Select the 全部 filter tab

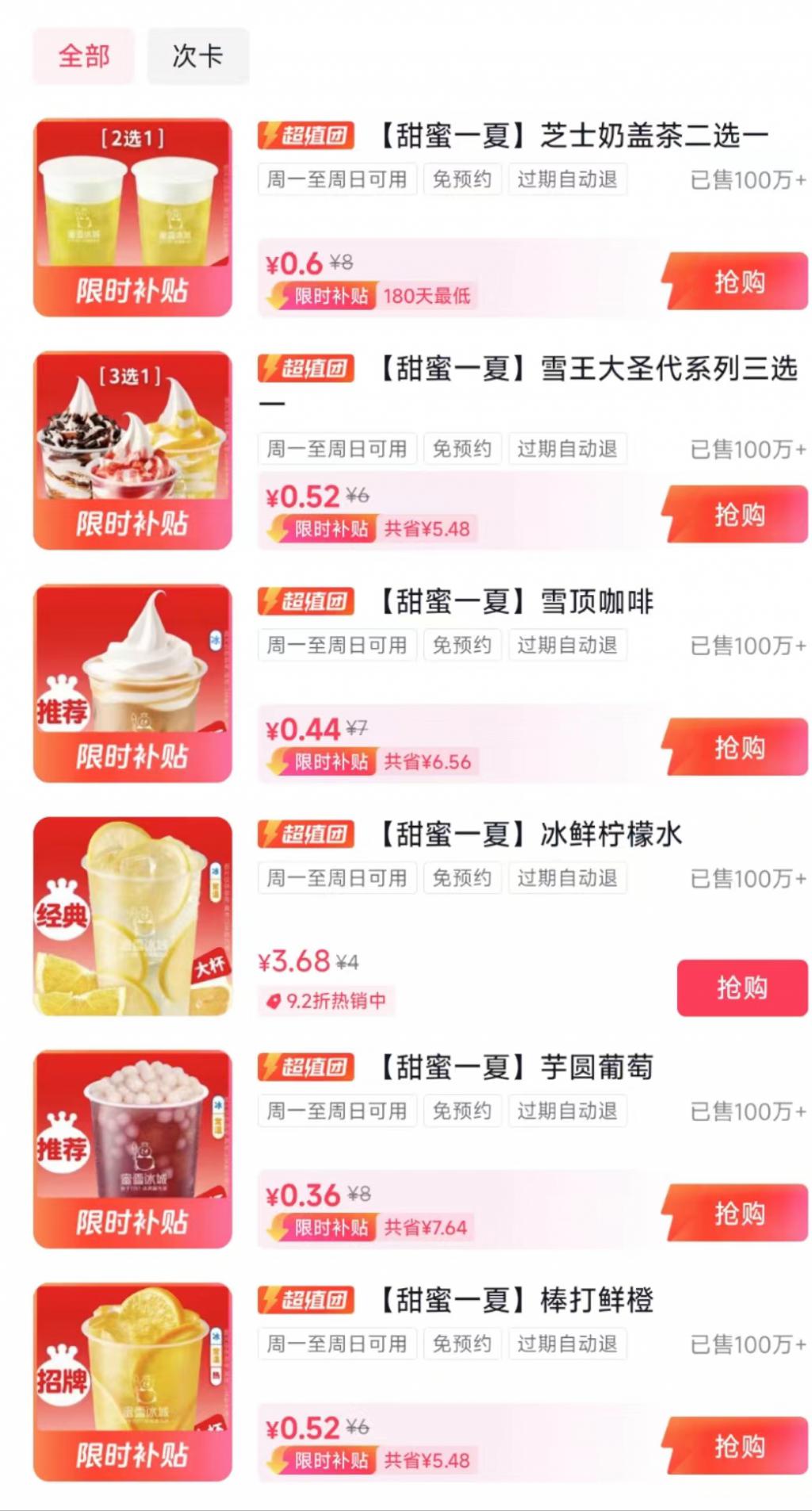[x=83, y=56]
